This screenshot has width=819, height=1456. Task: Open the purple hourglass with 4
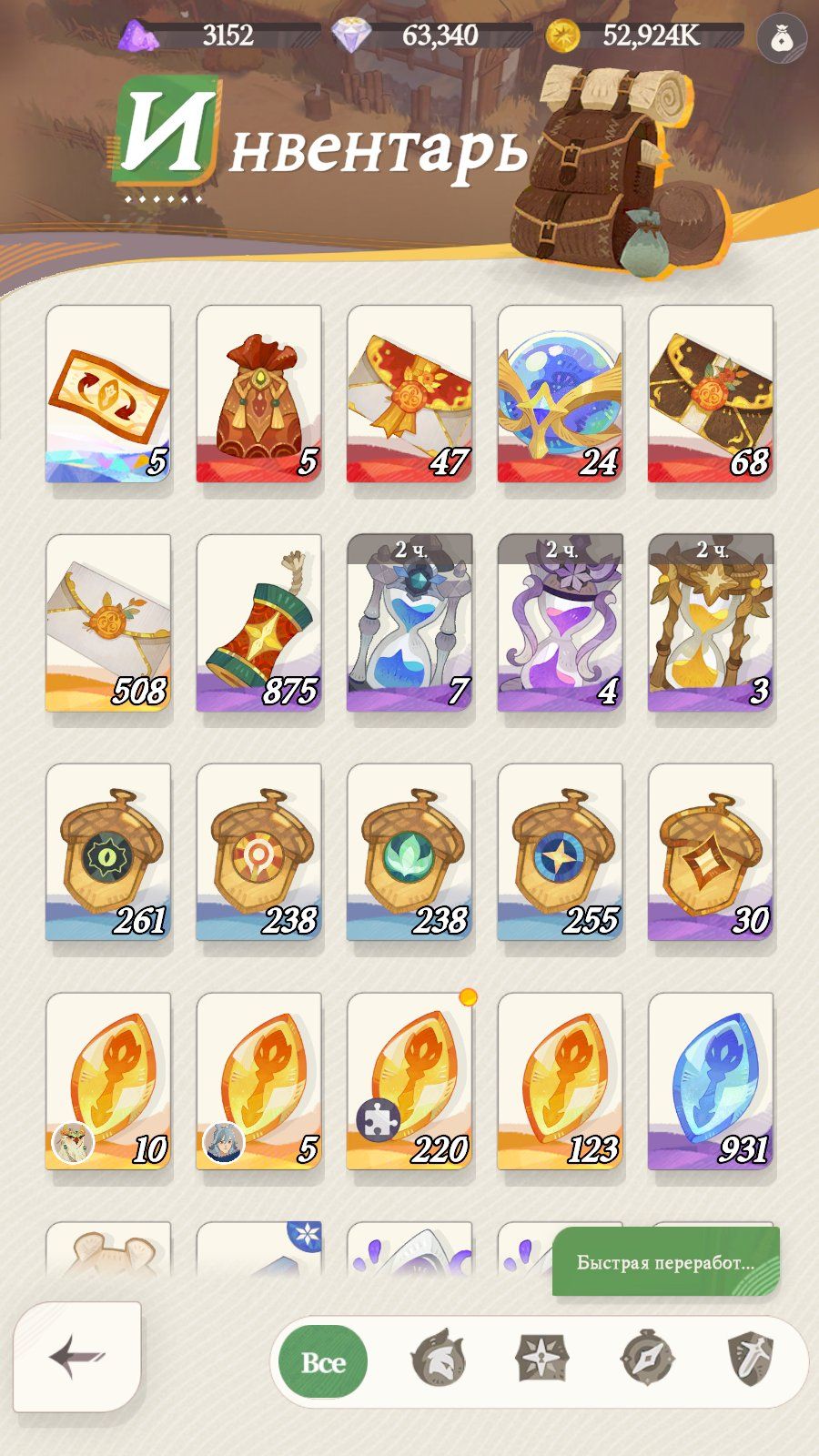pos(560,623)
